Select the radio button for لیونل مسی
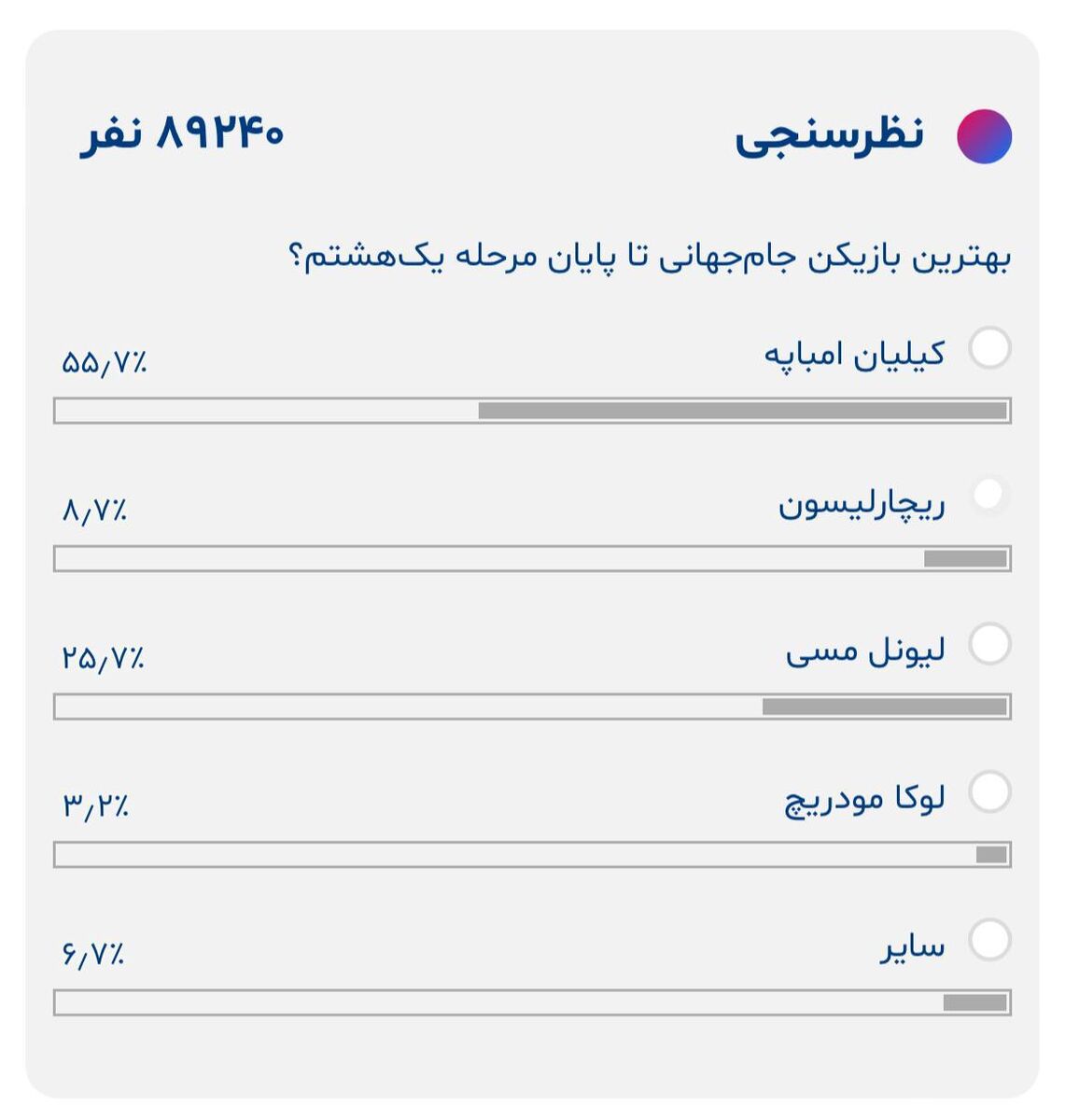This screenshot has width=1065, height=1120. 991,644
